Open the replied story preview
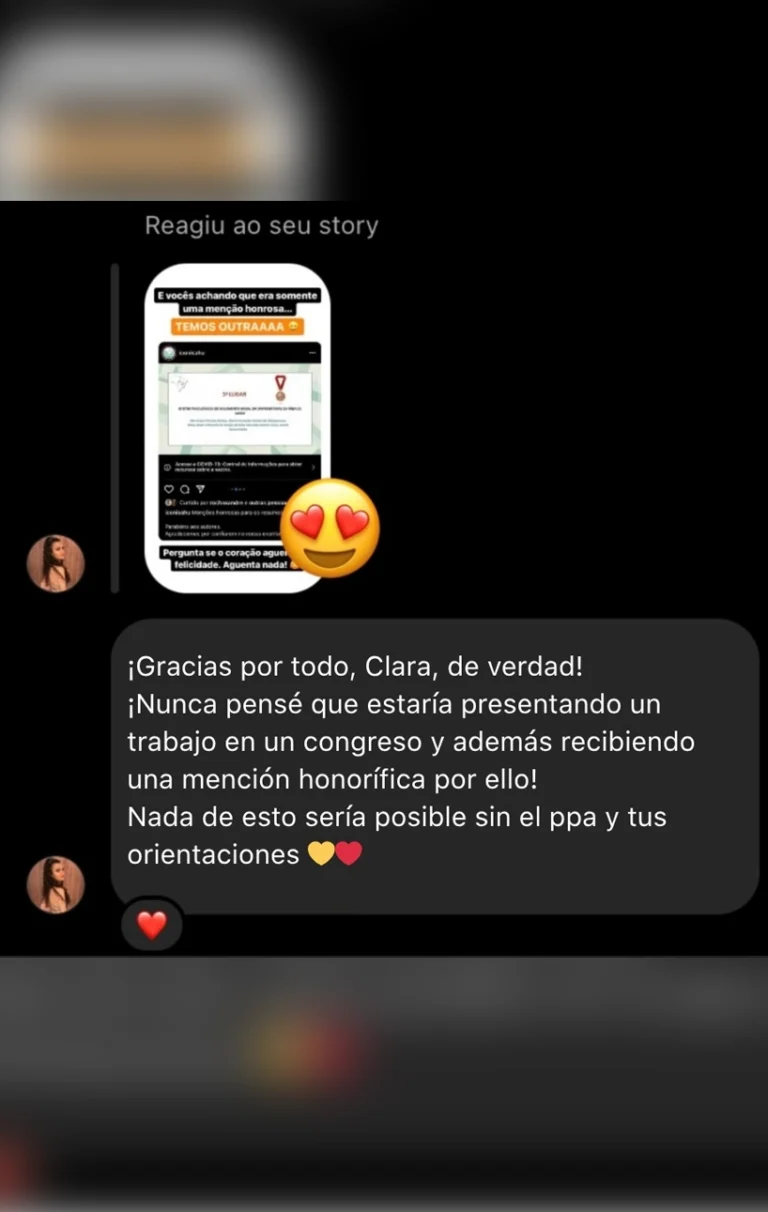Image resolution: width=768 pixels, height=1212 pixels. [x=237, y=428]
